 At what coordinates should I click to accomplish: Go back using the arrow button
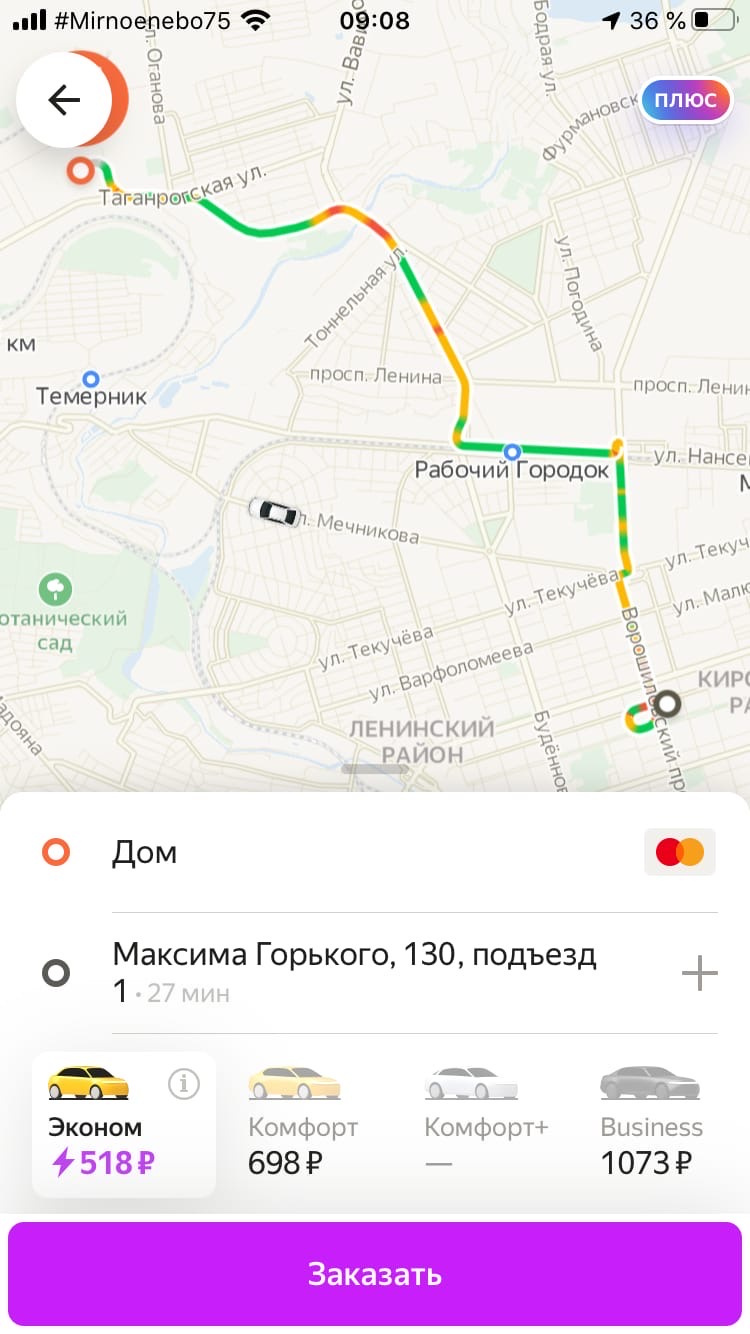click(x=64, y=100)
